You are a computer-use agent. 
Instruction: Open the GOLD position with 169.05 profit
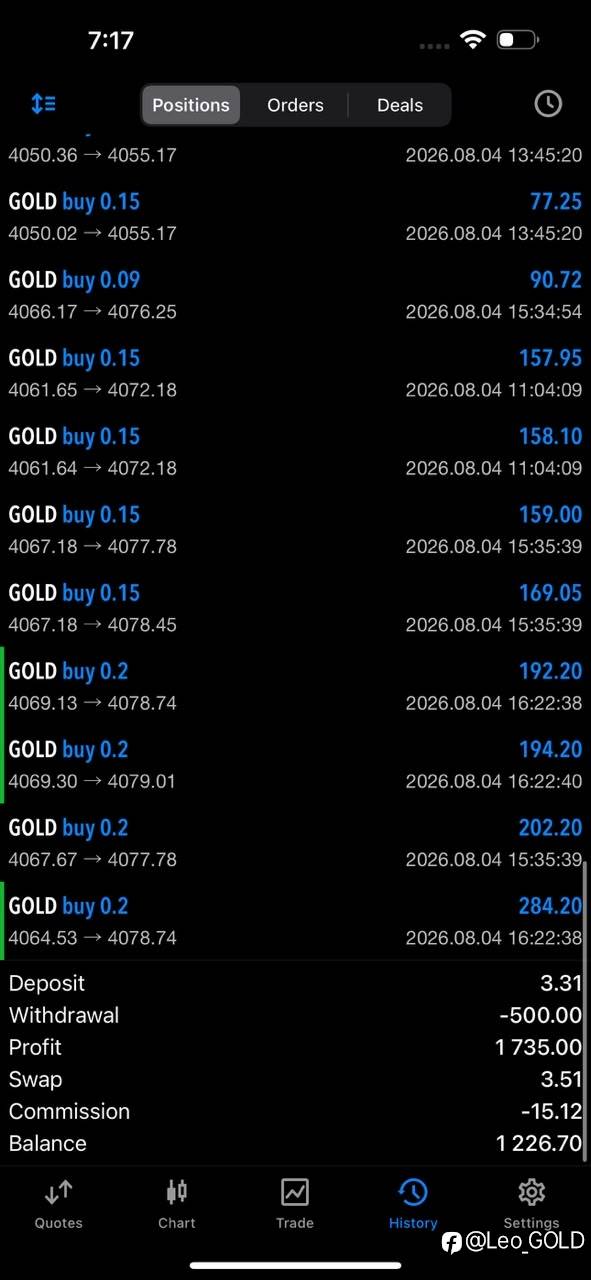pos(295,608)
